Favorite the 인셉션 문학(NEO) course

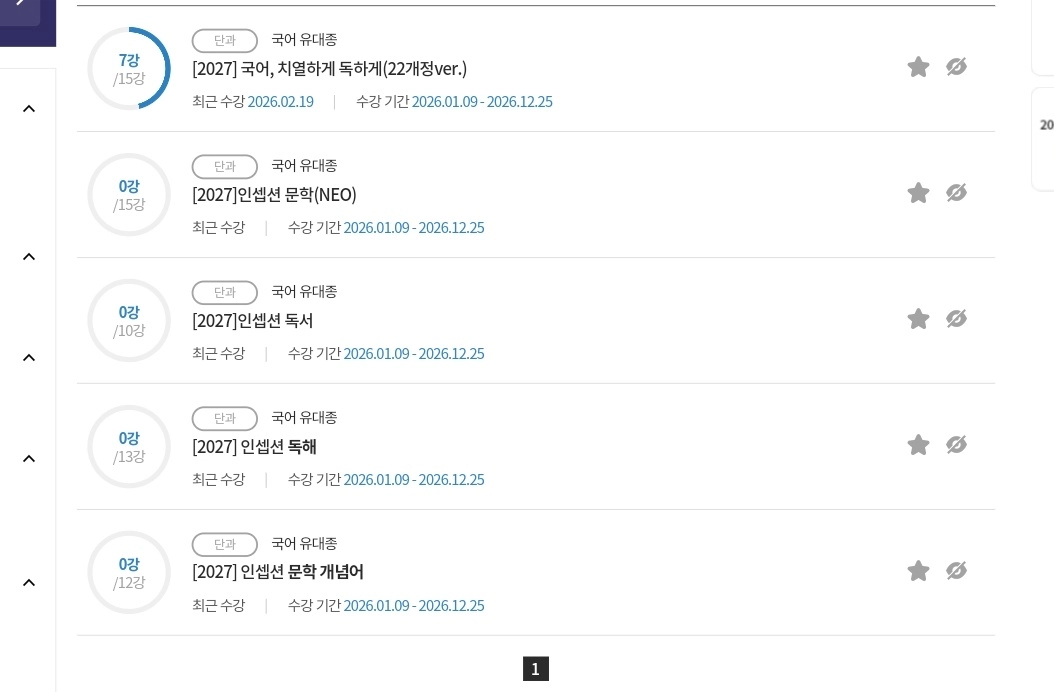point(918,193)
